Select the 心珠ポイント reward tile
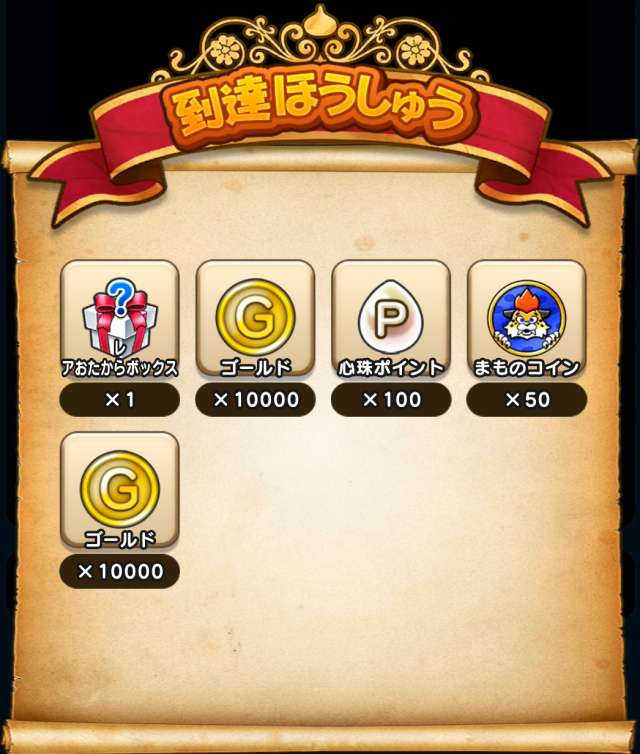This screenshot has height=754, width=640. pos(390,320)
